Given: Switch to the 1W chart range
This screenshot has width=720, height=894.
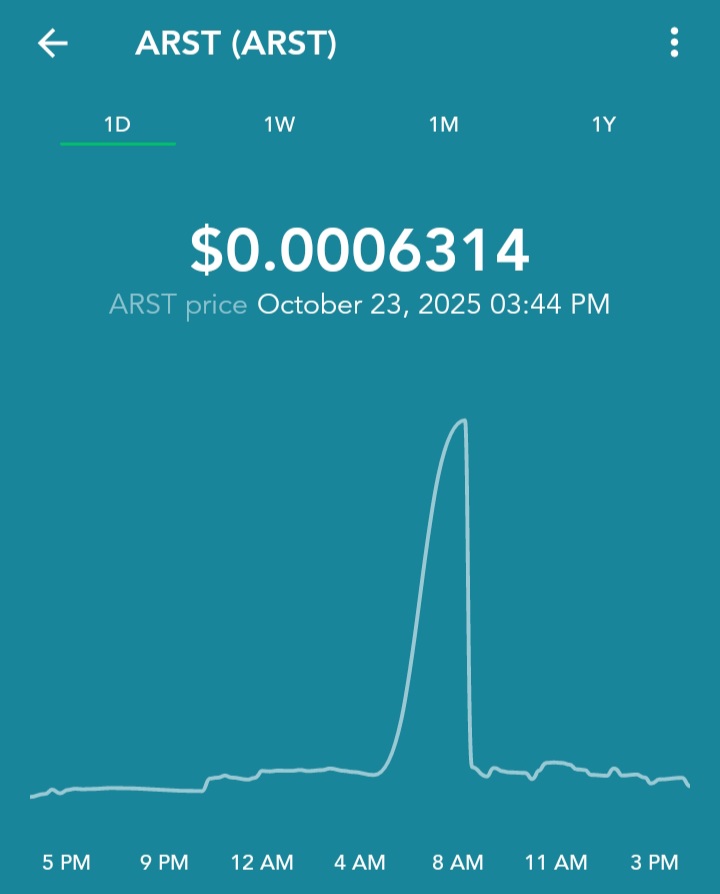Looking at the screenshot, I should [x=280, y=125].
